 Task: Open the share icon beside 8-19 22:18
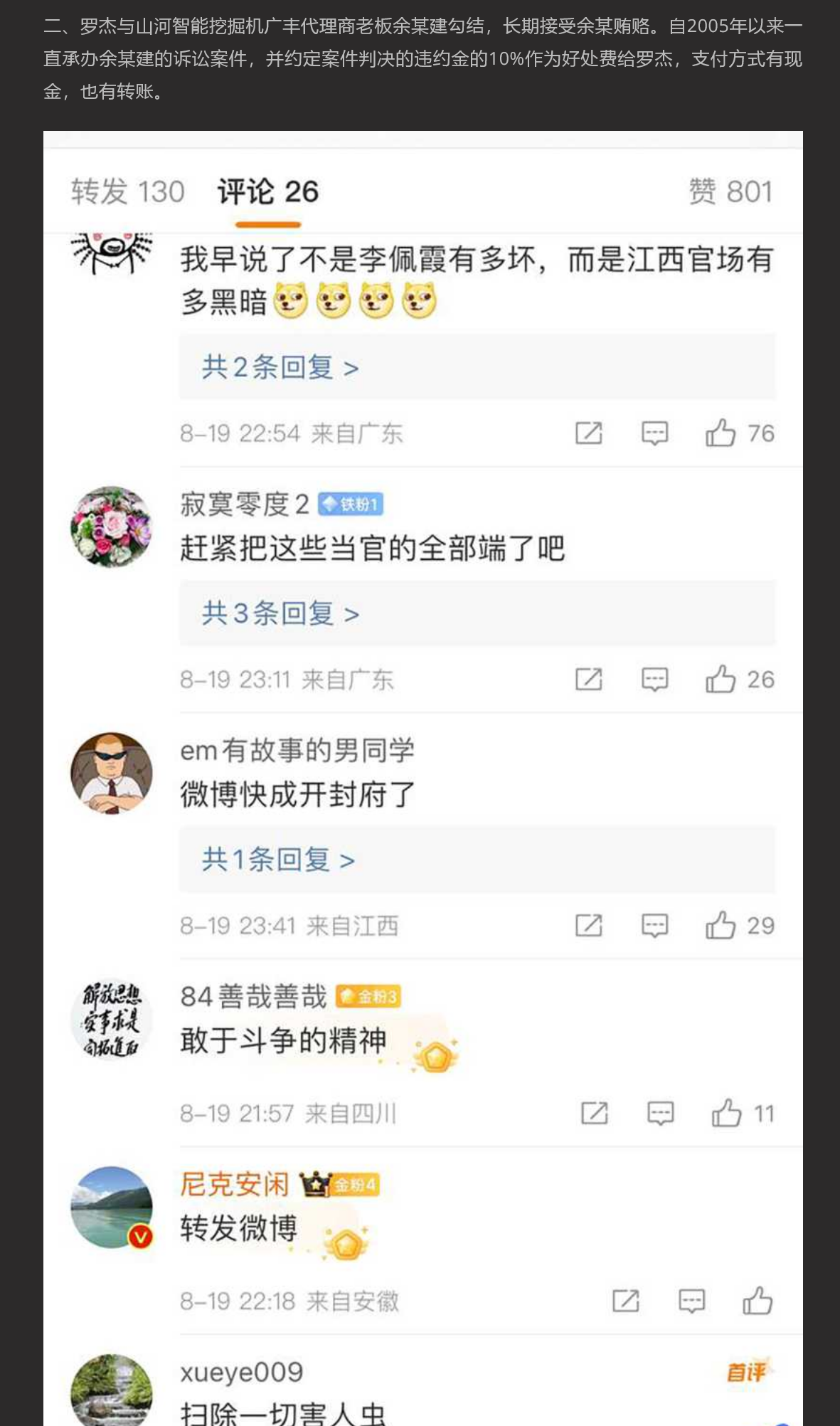[x=624, y=1301]
